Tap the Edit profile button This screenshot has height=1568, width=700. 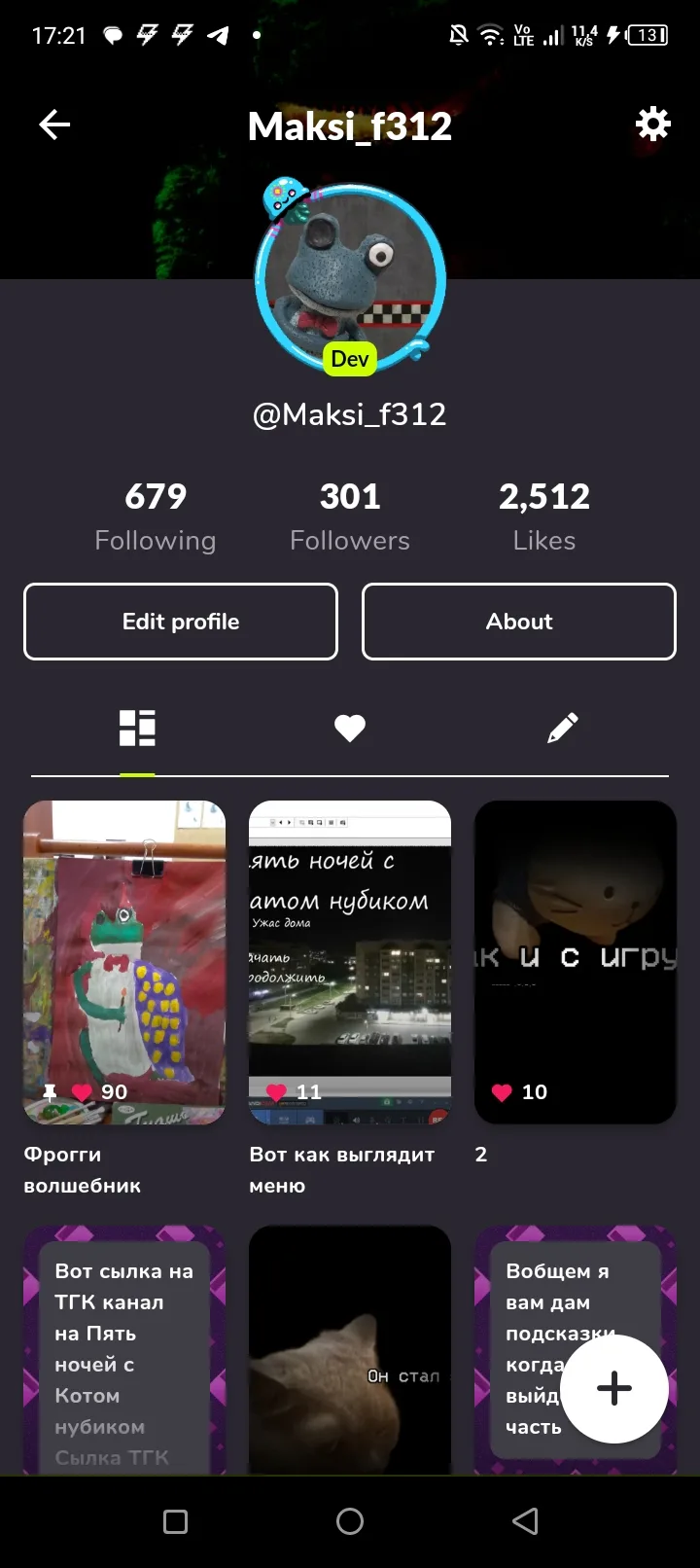coord(181,622)
